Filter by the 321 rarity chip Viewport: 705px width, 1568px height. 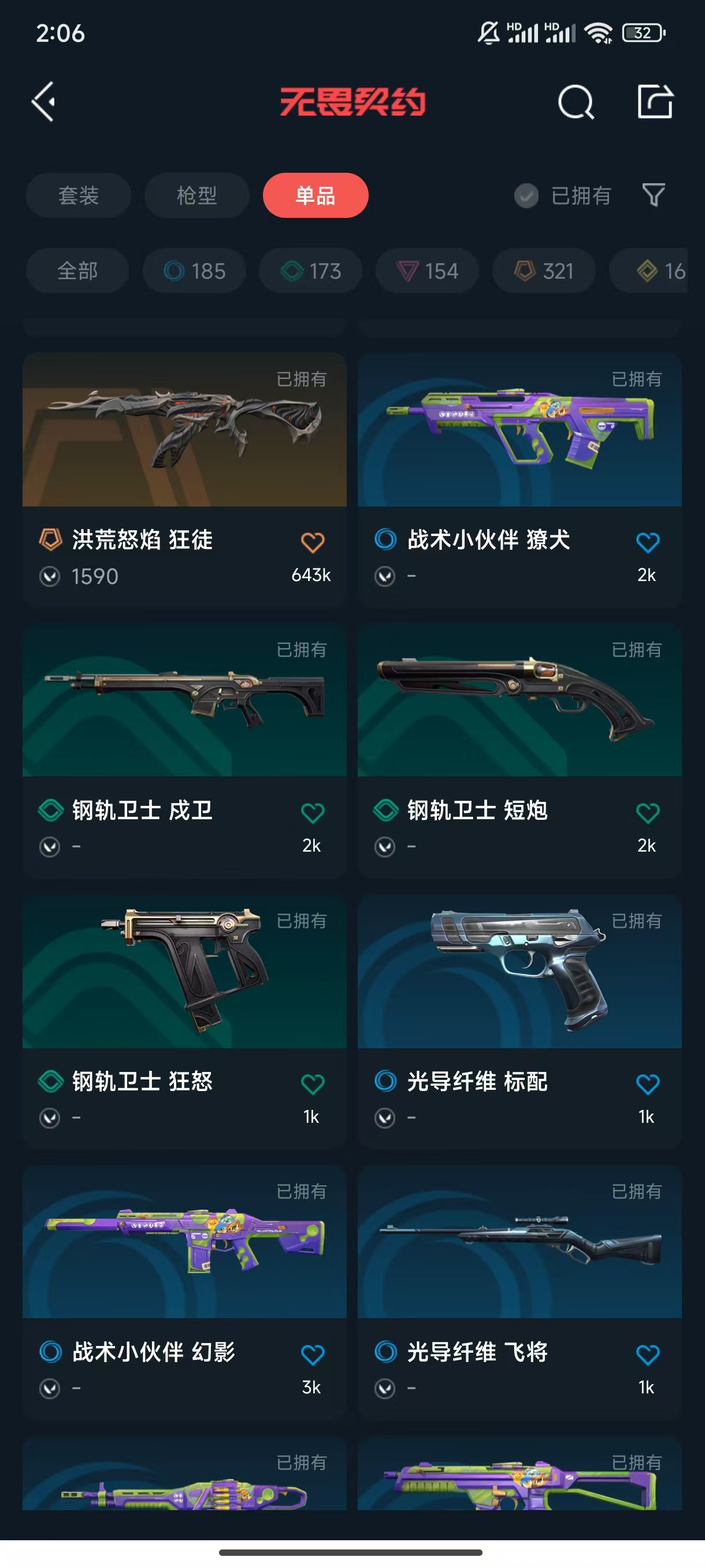tap(544, 271)
